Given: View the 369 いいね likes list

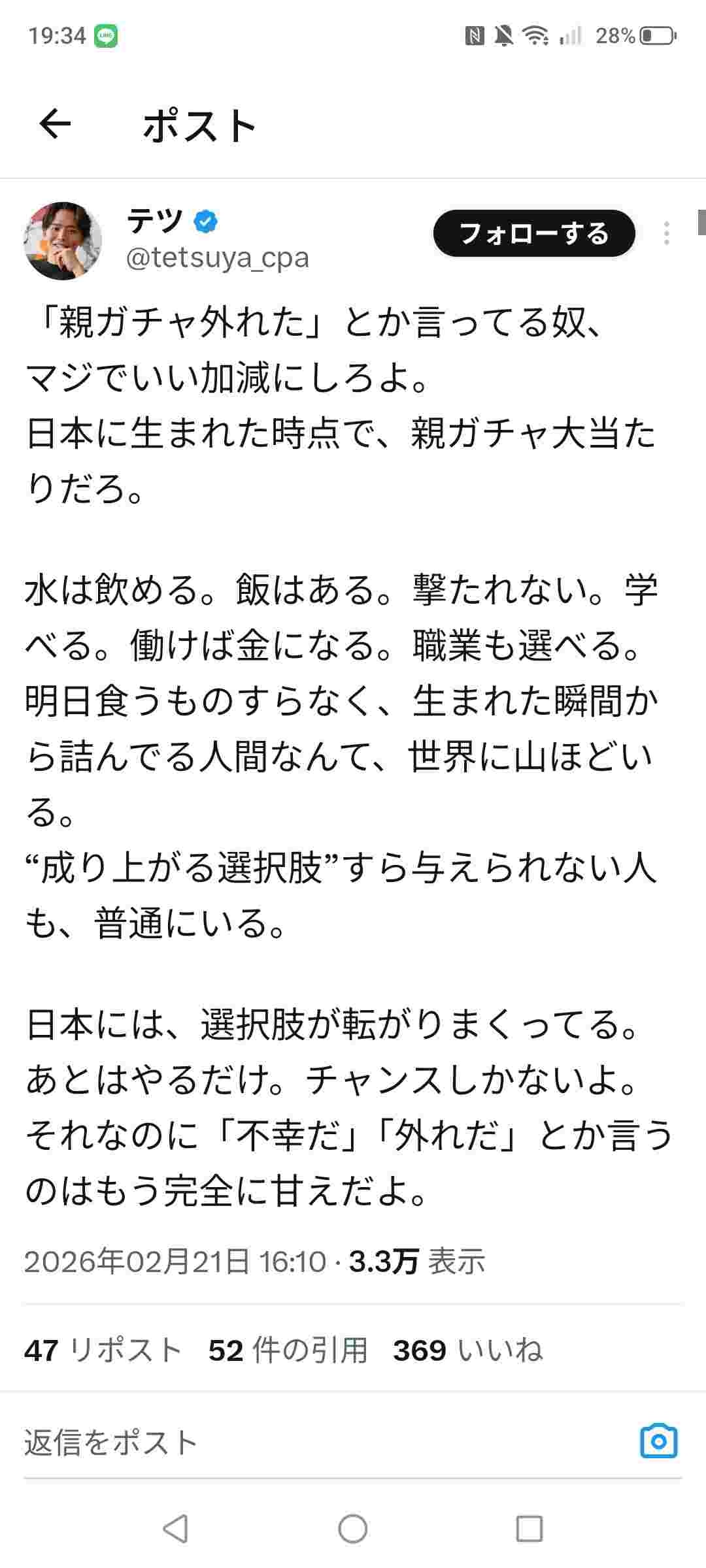Looking at the screenshot, I should coord(467,1350).
